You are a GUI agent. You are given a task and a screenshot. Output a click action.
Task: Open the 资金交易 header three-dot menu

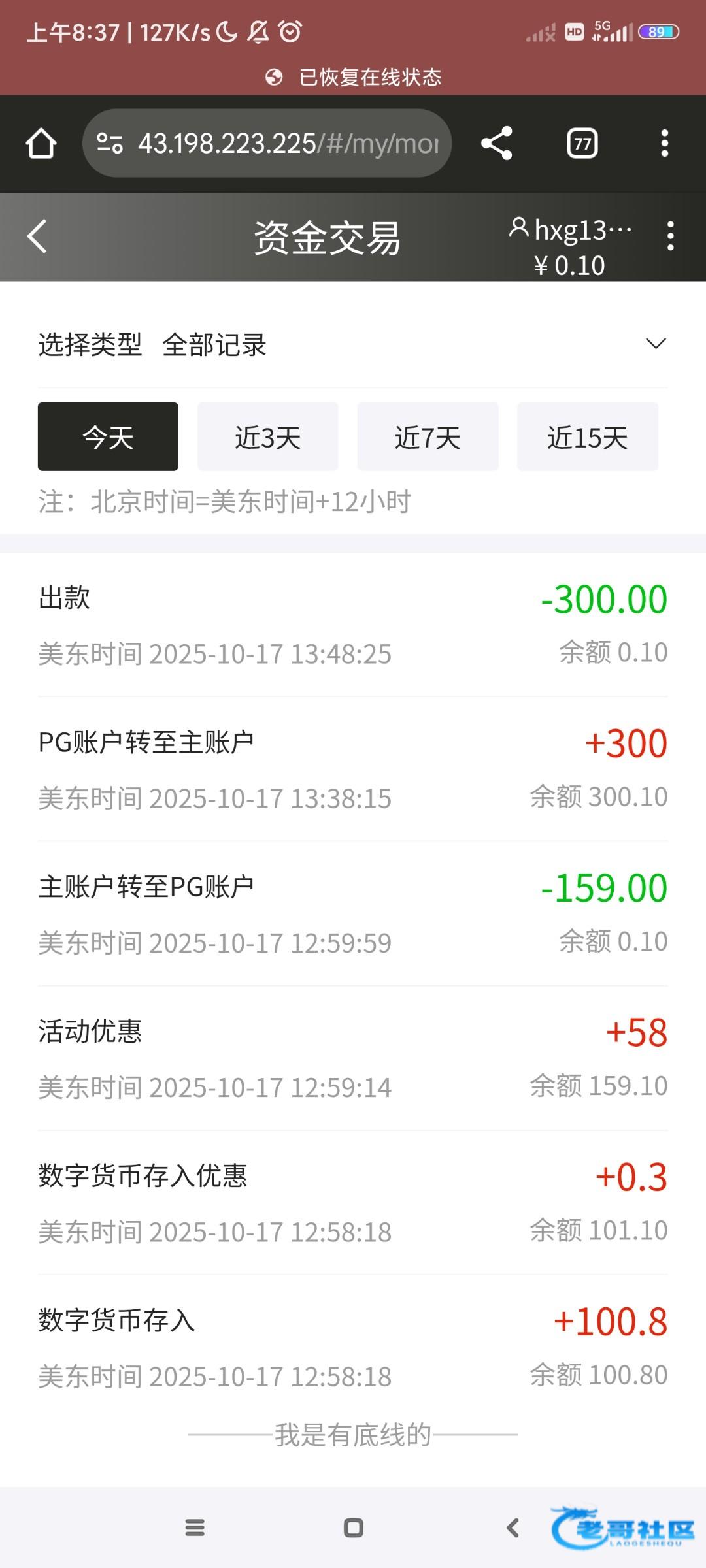670,237
